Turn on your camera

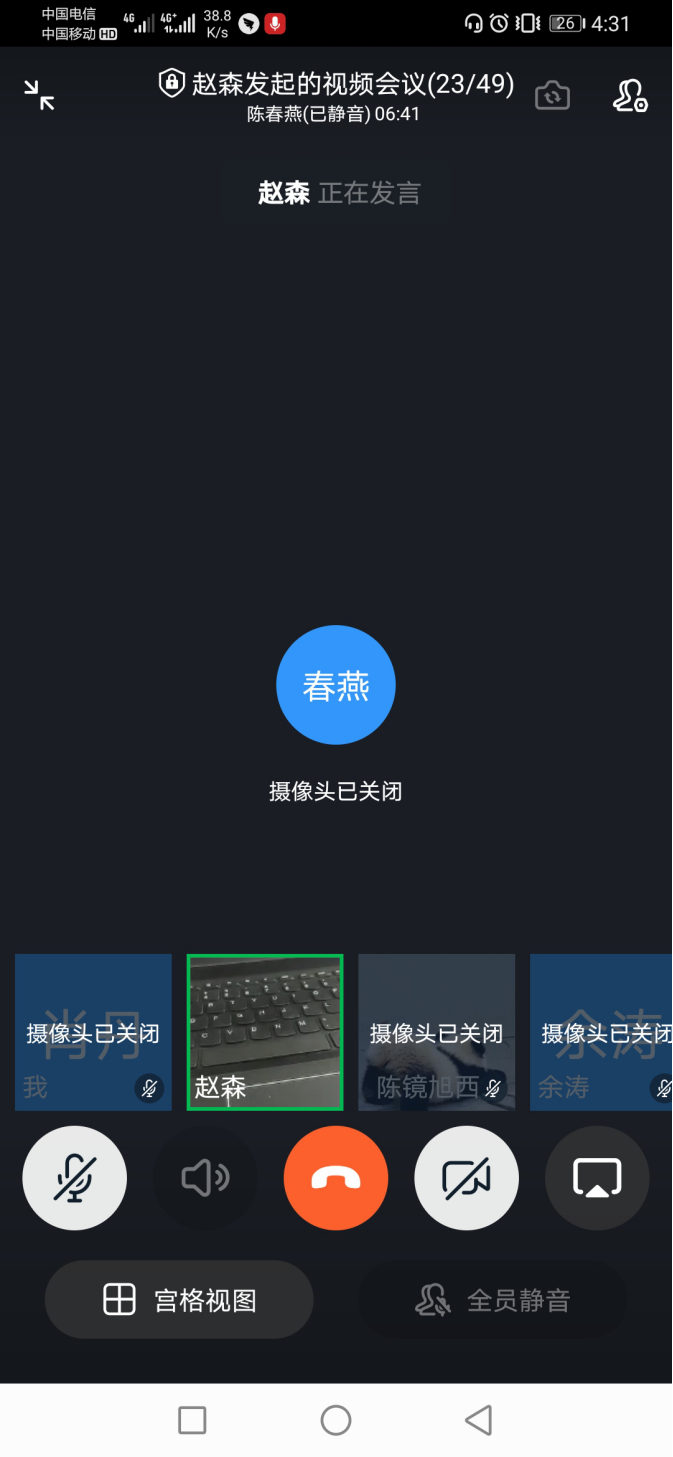466,1178
